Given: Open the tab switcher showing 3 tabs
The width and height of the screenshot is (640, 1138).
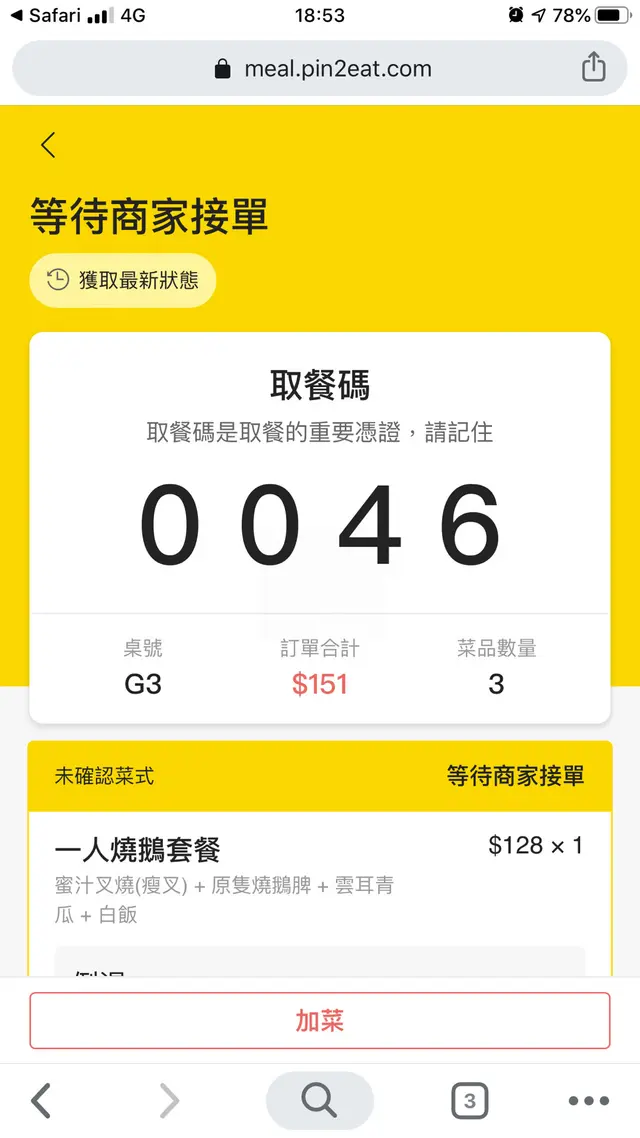Looking at the screenshot, I should coord(469,1101).
